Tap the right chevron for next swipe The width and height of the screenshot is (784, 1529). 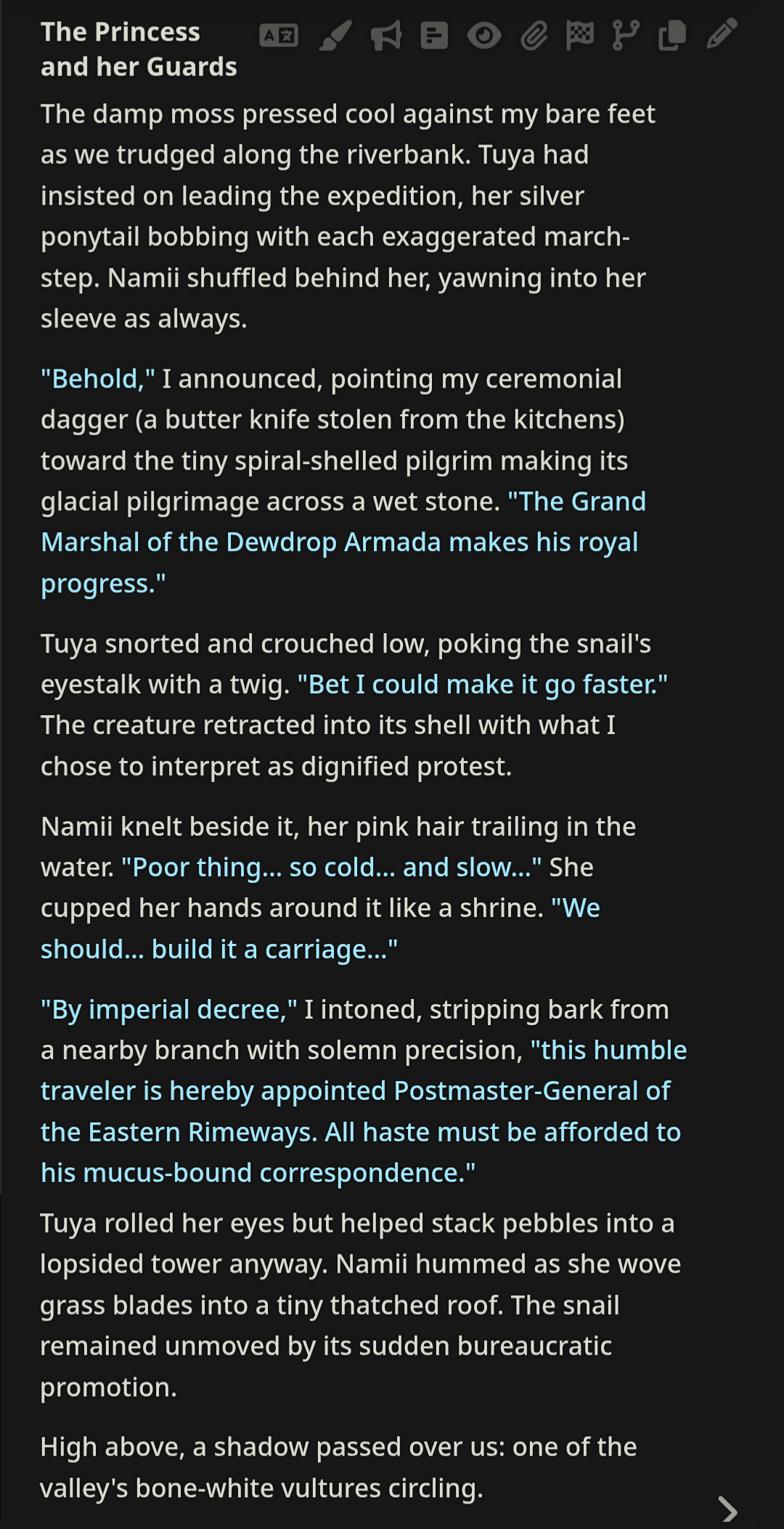pyautogui.click(x=727, y=1509)
